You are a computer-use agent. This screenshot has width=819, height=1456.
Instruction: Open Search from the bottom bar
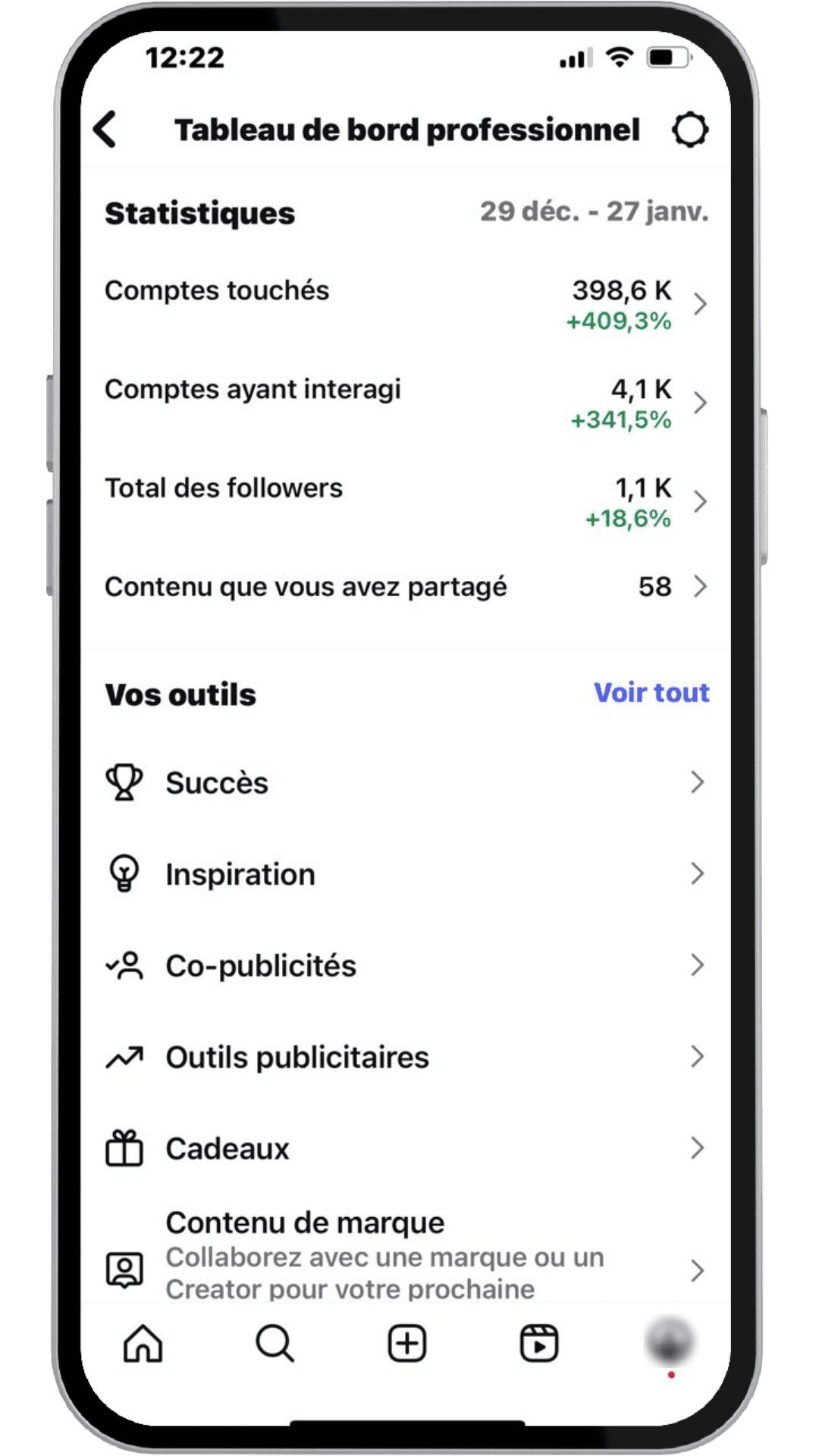(x=275, y=1344)
